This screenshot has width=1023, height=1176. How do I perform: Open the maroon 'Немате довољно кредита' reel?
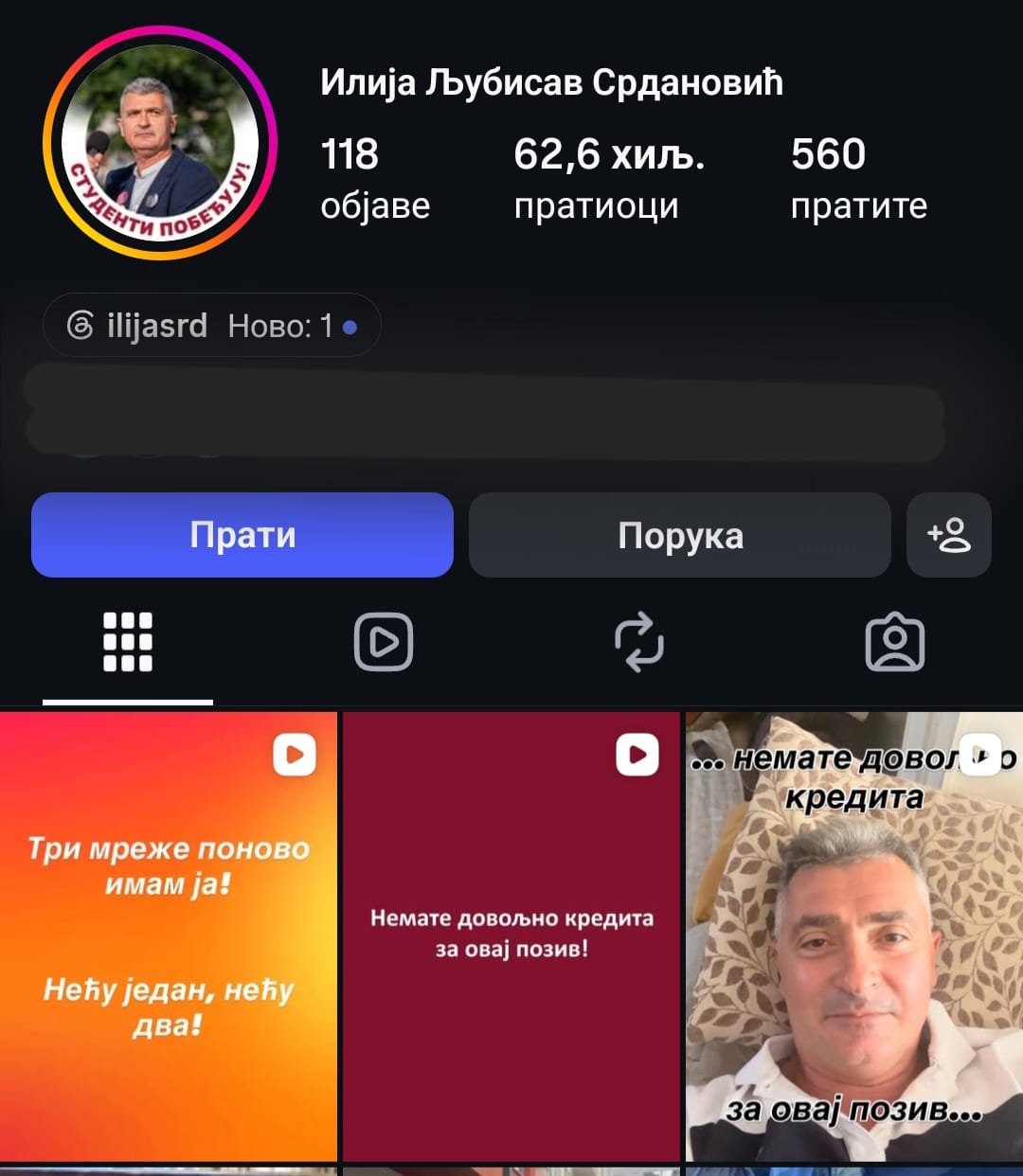pos(511,936)
